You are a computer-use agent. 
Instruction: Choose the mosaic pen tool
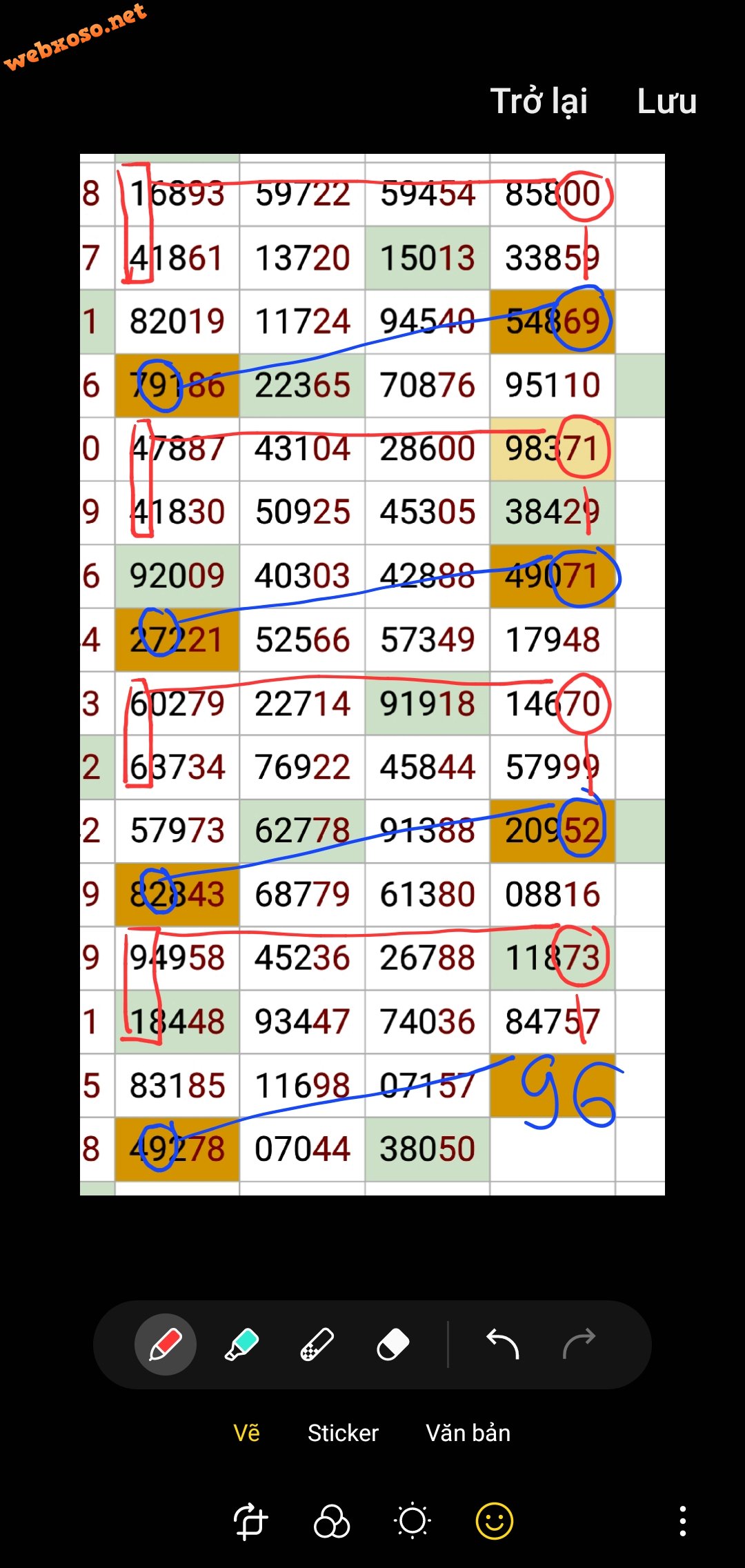pyautogui.click(x=317, y=1344)
